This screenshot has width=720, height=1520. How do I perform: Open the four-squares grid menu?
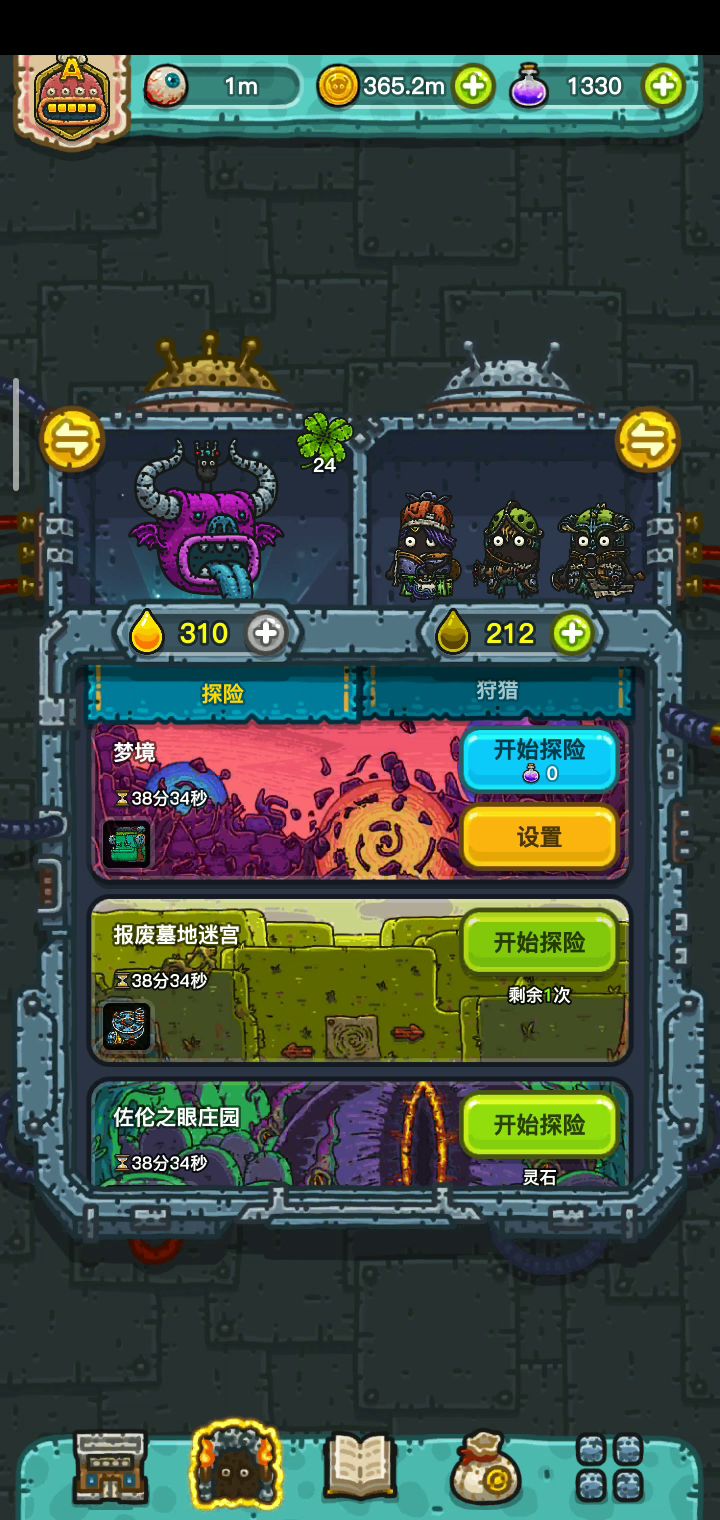(610, 1468)
